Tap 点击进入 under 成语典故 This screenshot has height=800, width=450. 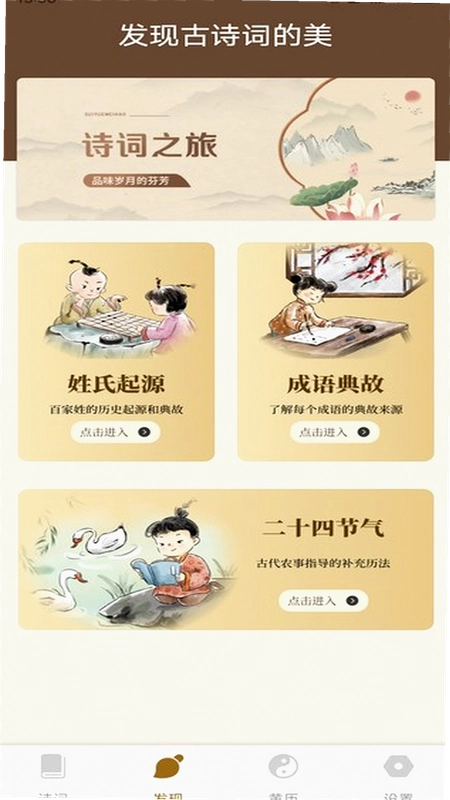pyautogui.click(x=335, y=432)
